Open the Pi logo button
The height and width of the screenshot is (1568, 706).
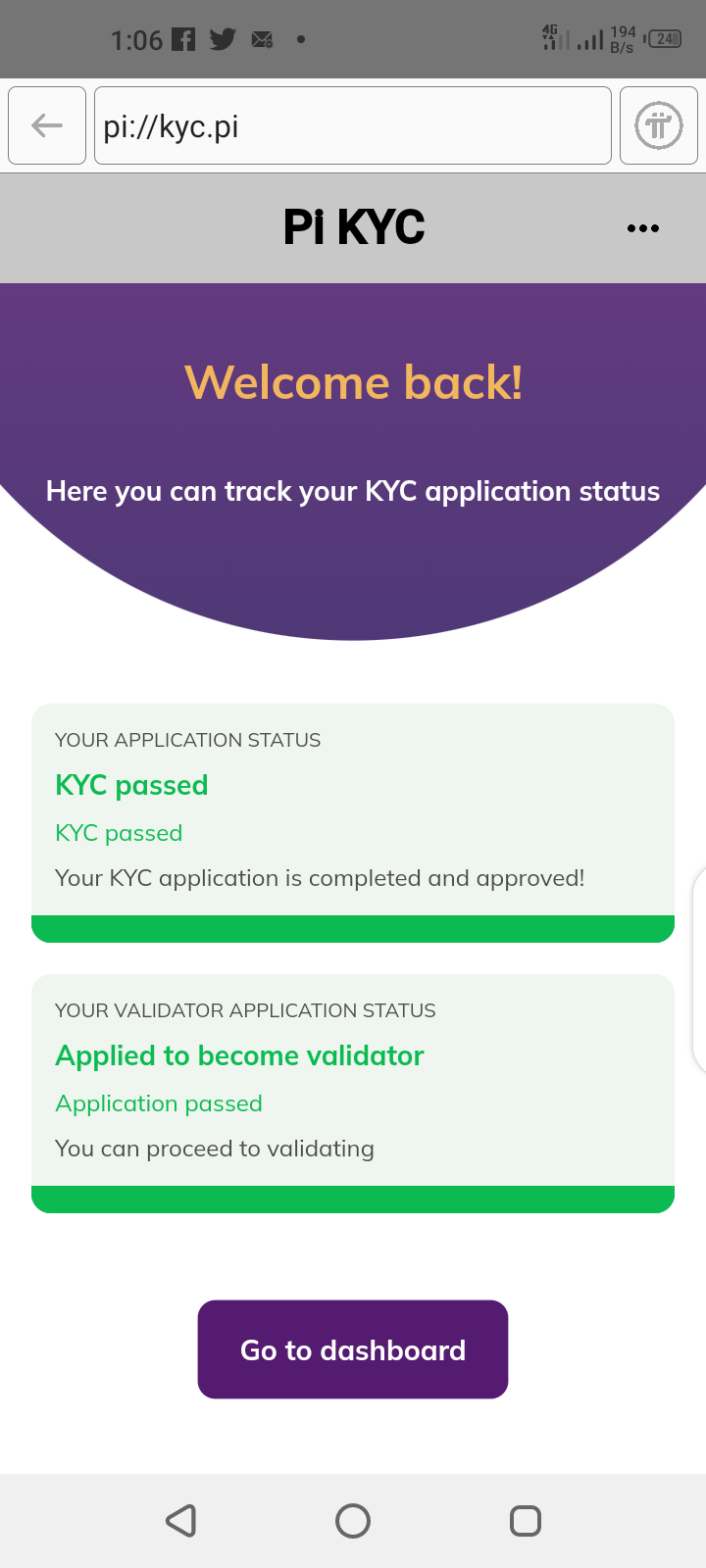coord(658,125)
